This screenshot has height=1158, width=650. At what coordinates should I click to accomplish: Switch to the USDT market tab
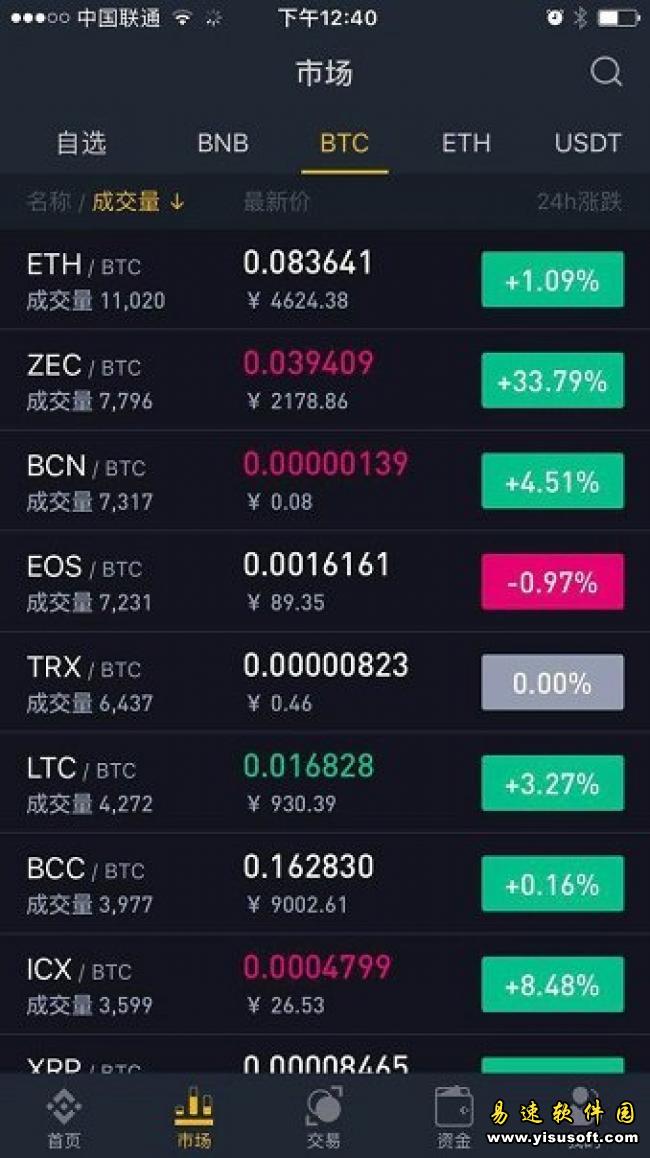(x=588, y=143)
